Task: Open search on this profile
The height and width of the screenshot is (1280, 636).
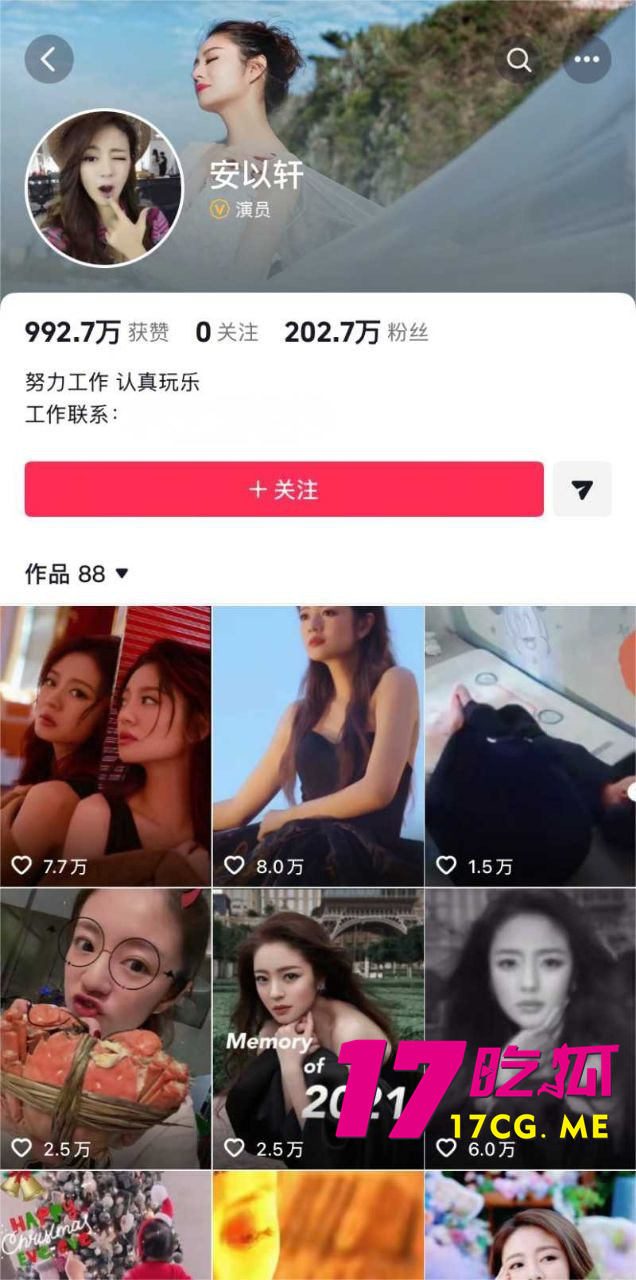Action: (519, 60)
